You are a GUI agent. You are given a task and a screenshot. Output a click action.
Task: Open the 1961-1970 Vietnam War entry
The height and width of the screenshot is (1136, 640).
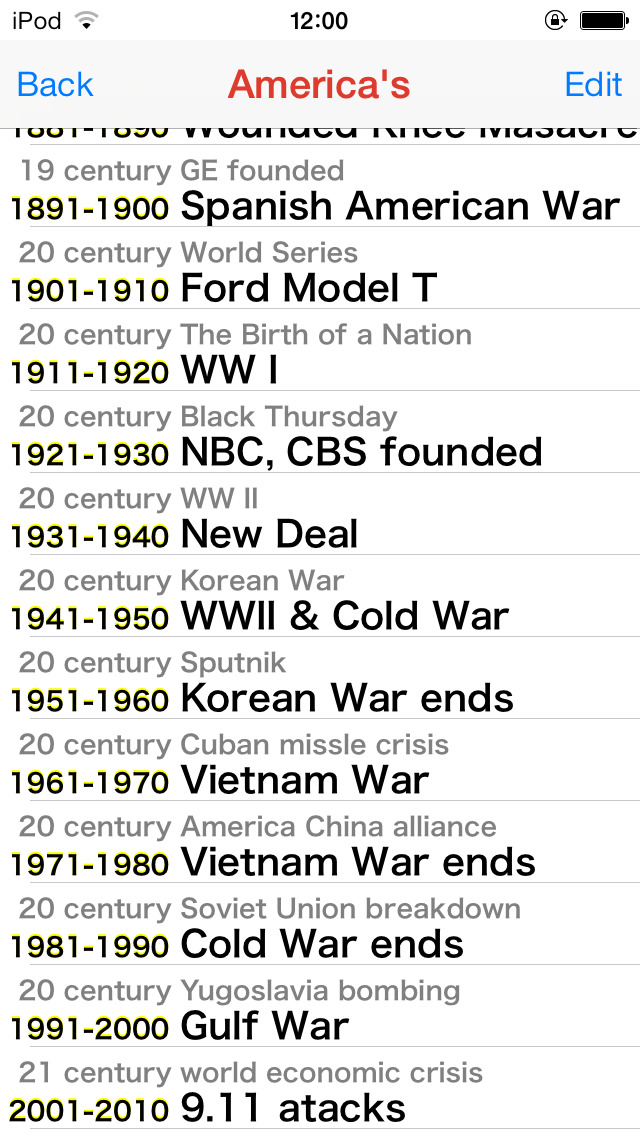[x=320, y=759]
